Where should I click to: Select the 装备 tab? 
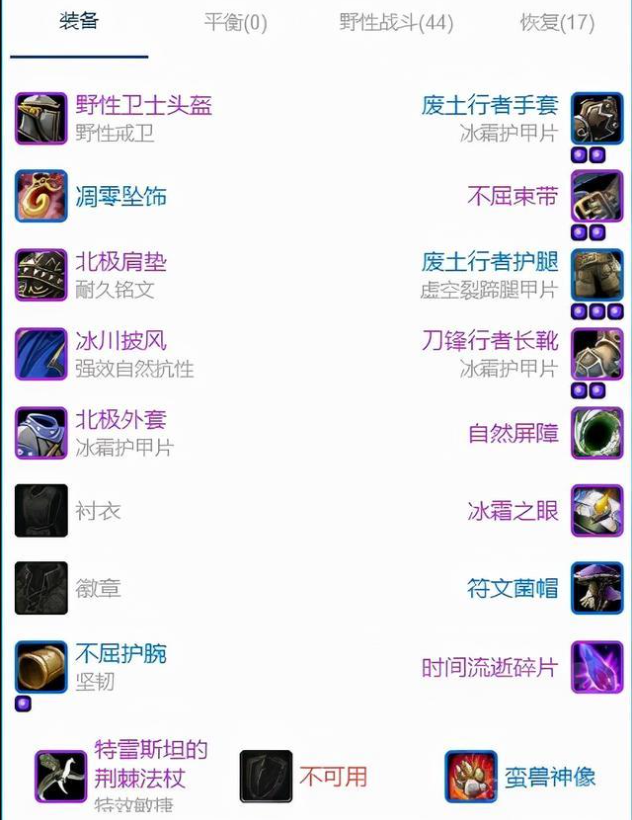coord(79,21)
